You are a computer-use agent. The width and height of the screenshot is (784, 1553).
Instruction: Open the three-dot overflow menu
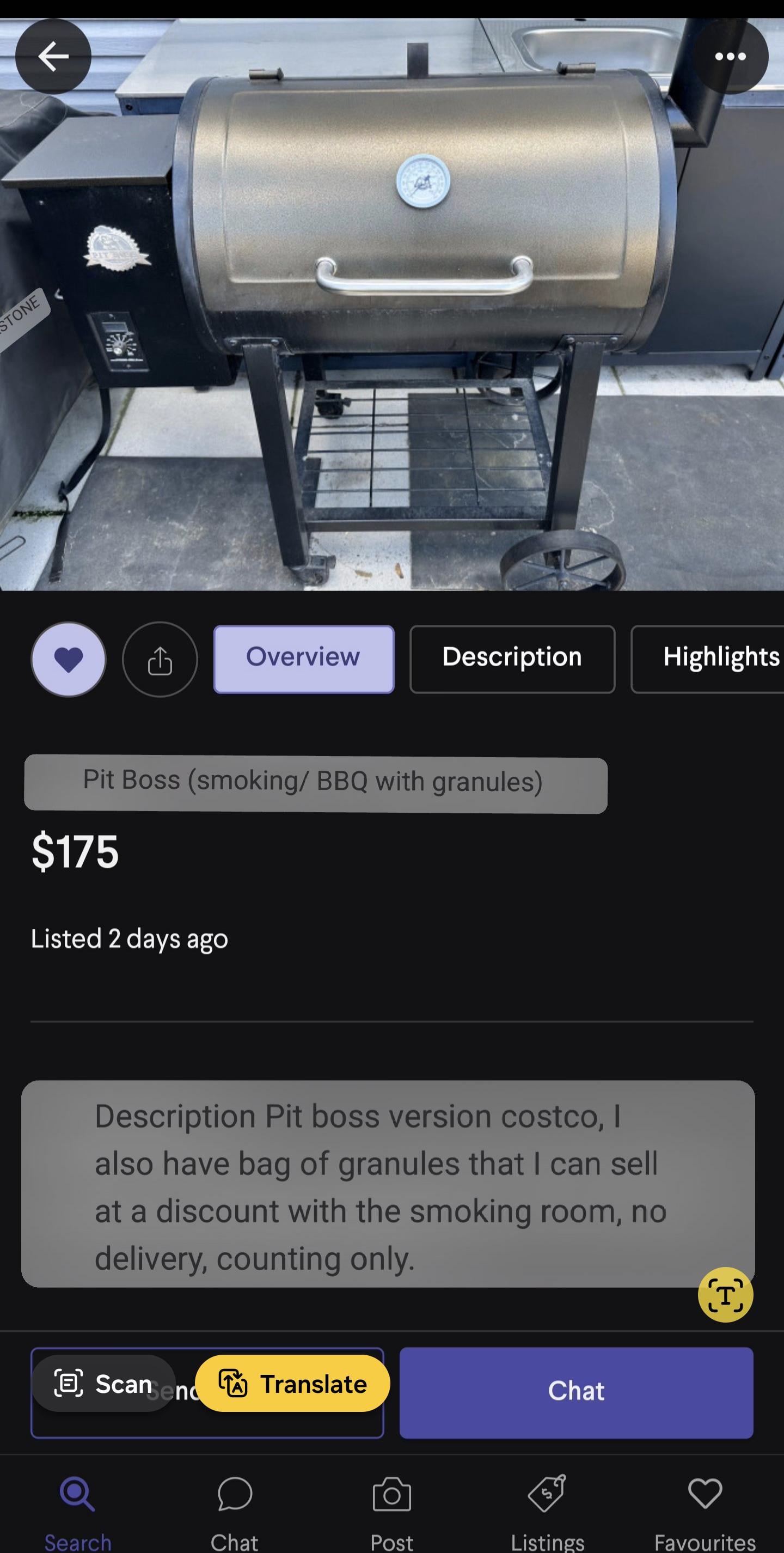730,56
